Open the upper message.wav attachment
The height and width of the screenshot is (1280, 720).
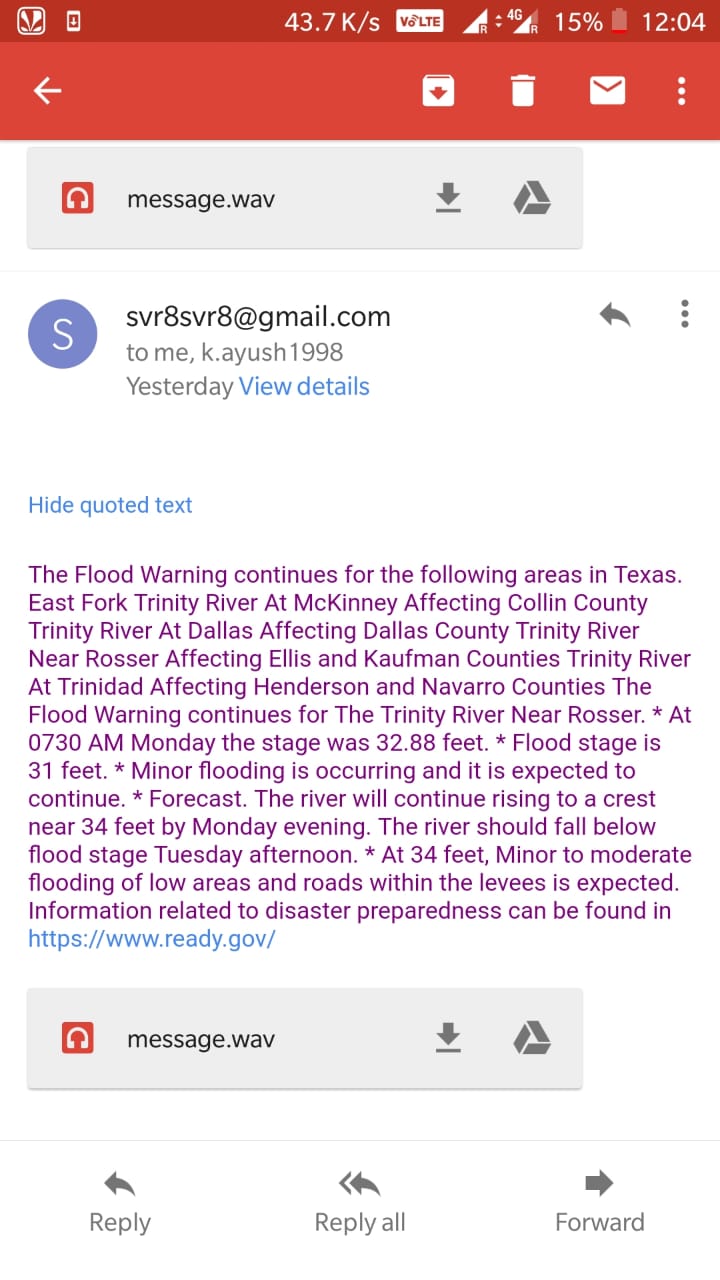point(200,199)
